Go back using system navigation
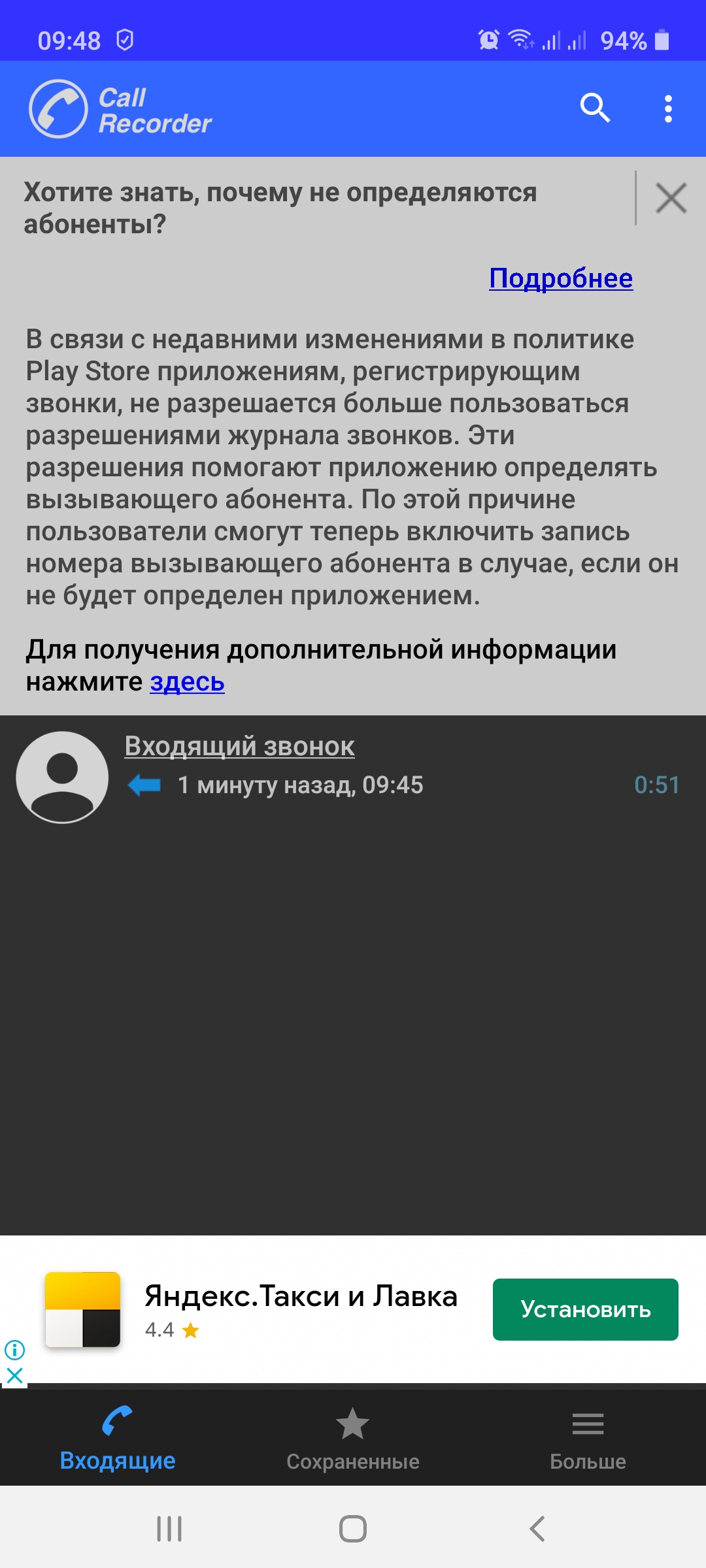The height and width of the screenshot is (1568, 706). pyautogui.click(x=537, y=1529)
